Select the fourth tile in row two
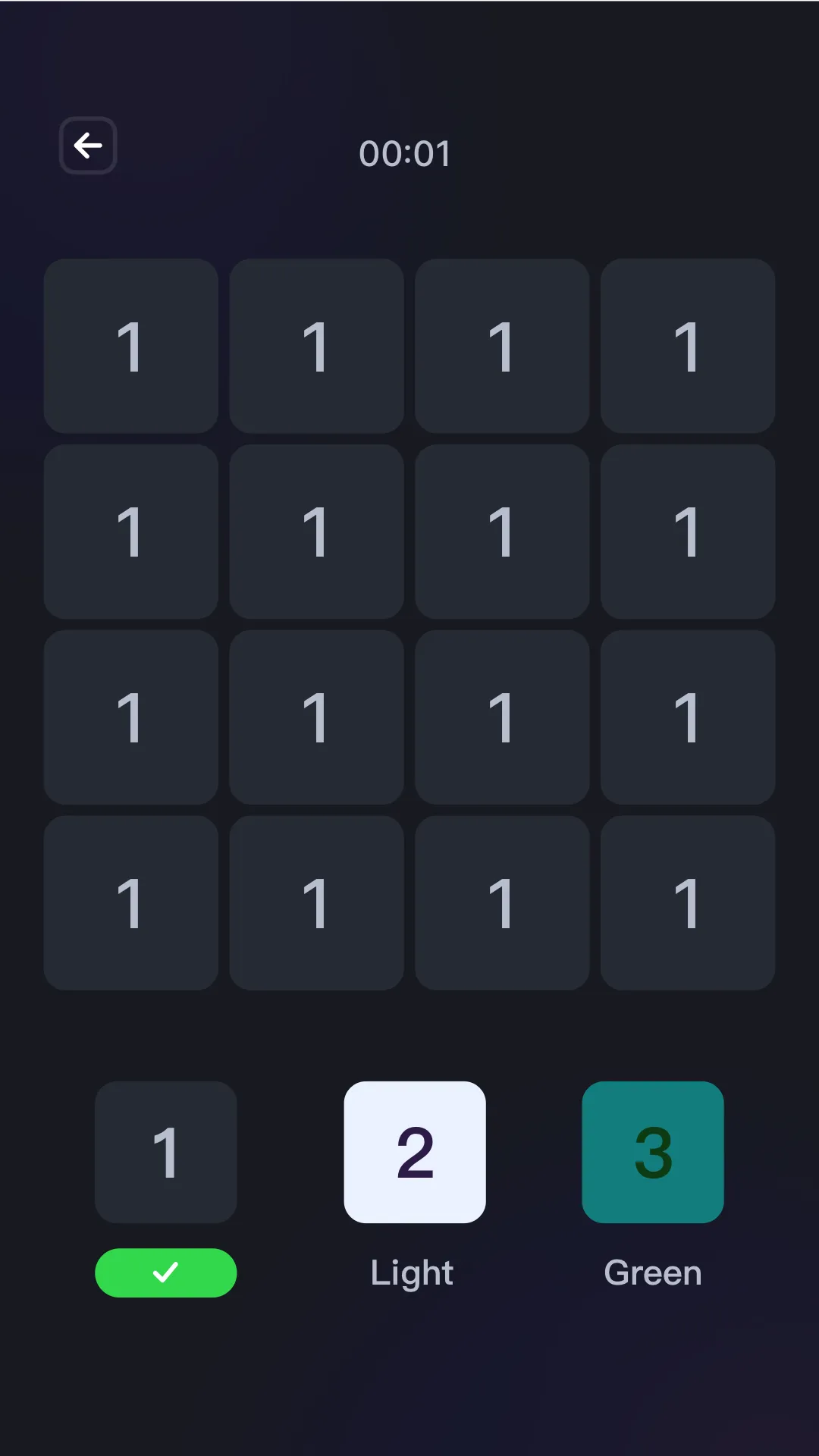 687,531
